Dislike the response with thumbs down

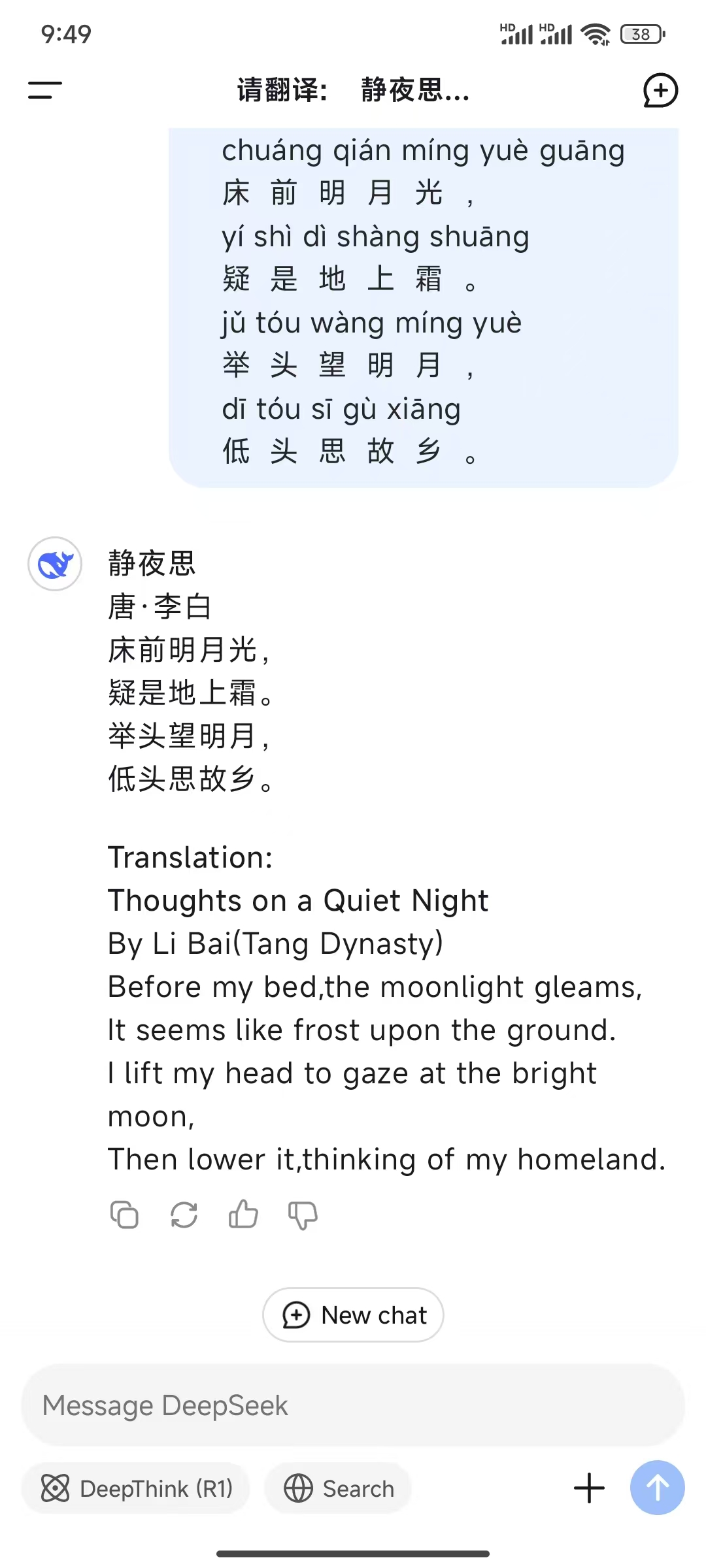[x=303, y=1215]
